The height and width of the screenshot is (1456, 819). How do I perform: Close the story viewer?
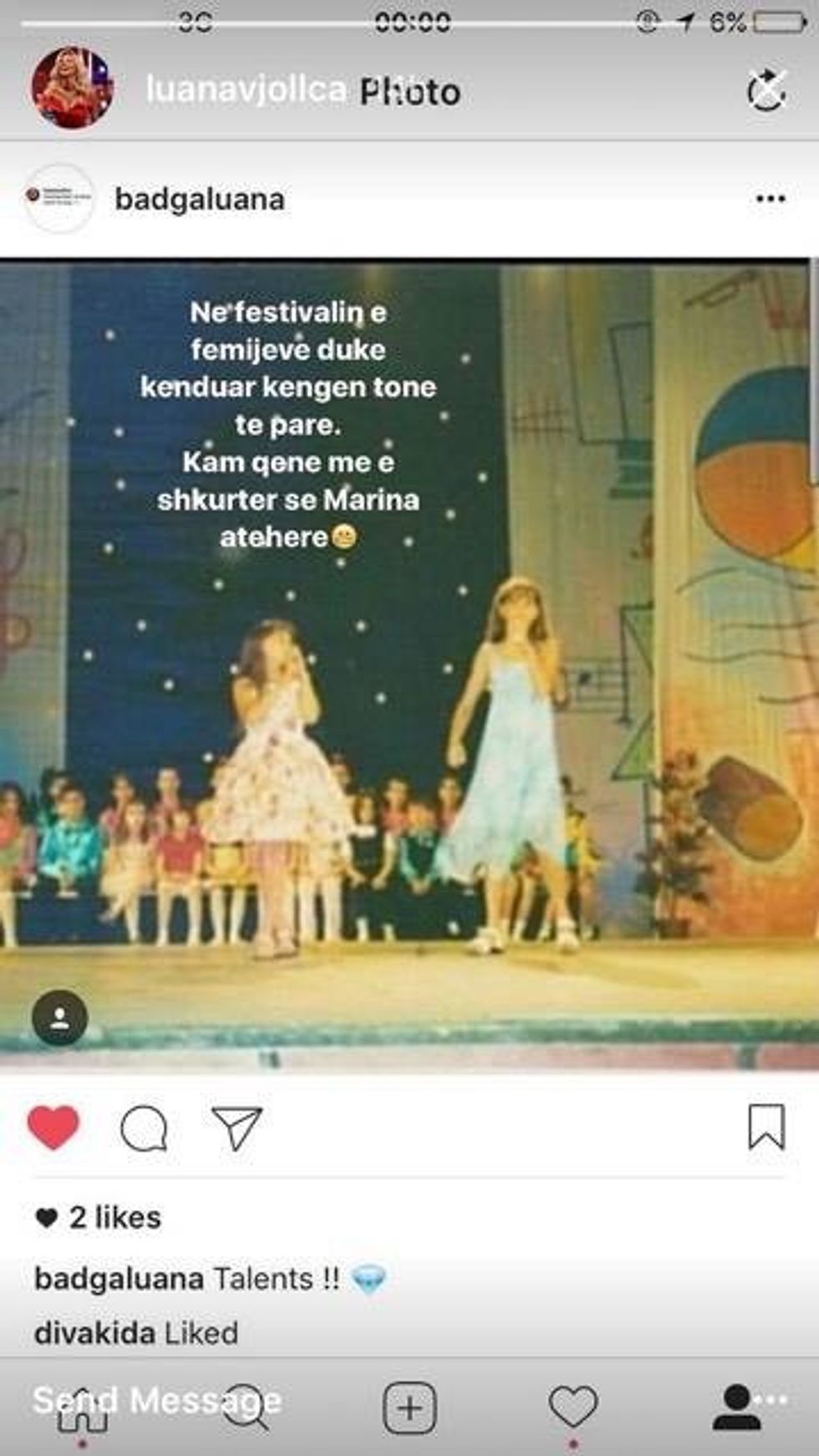(x=766, y=89)
